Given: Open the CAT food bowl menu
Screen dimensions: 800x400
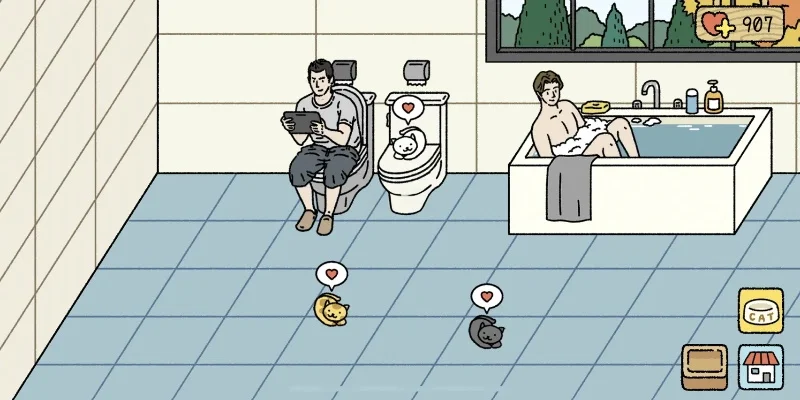Looking at the screenshot, I should 759,311.
